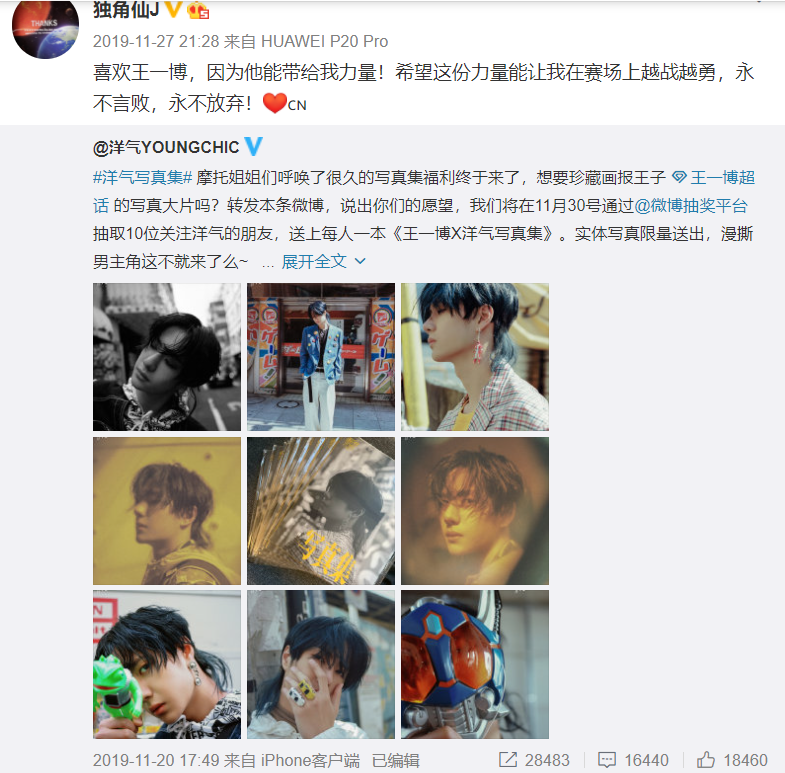Viewport: 785px width, 773px height.
Task: Repost the post with 28483 shares
Action: (x=534, y=760)
